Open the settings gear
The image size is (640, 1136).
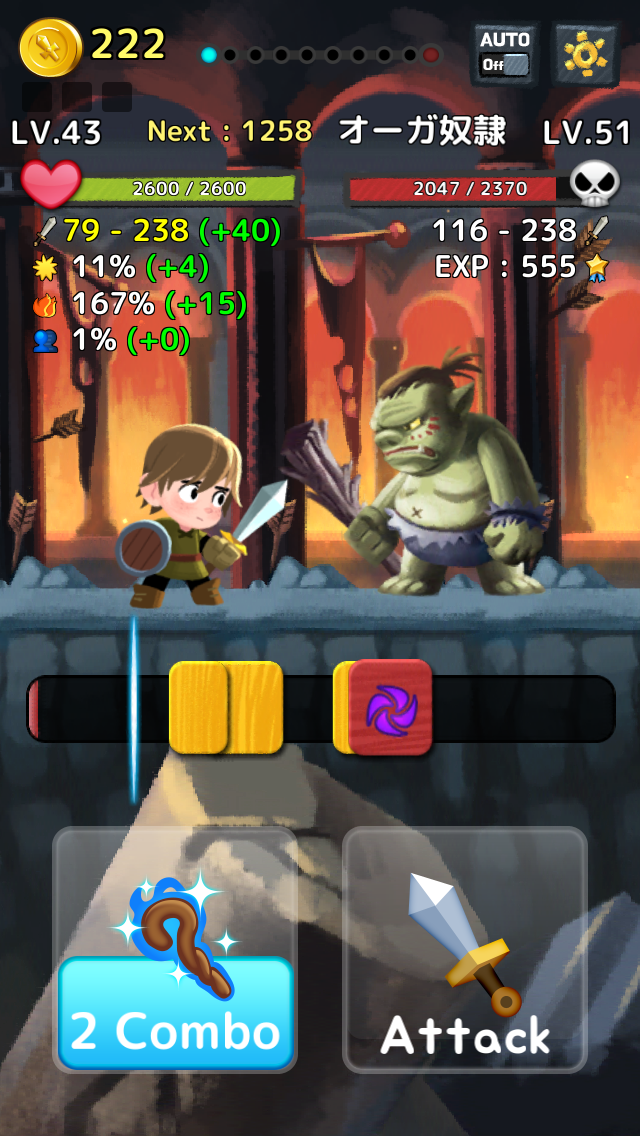(x=585, y=53)
